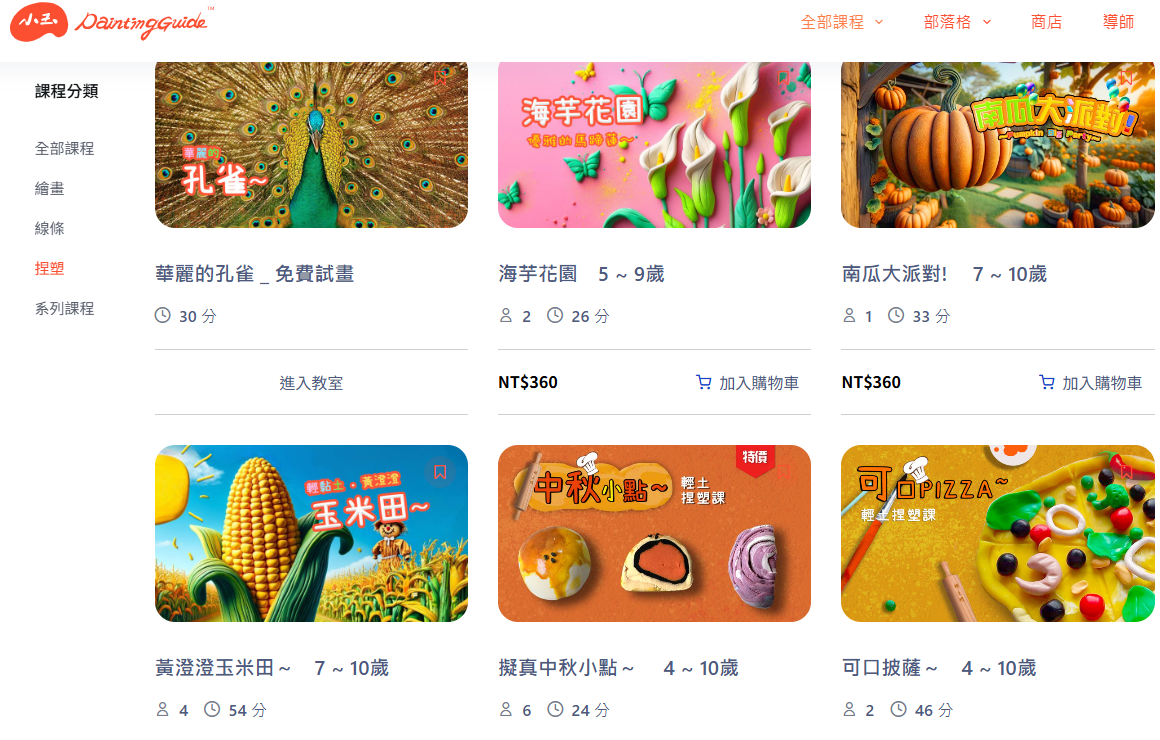Open the 擬真中秋小點 course card
This screenshot has height=740, width=1160.
(654, 535)
